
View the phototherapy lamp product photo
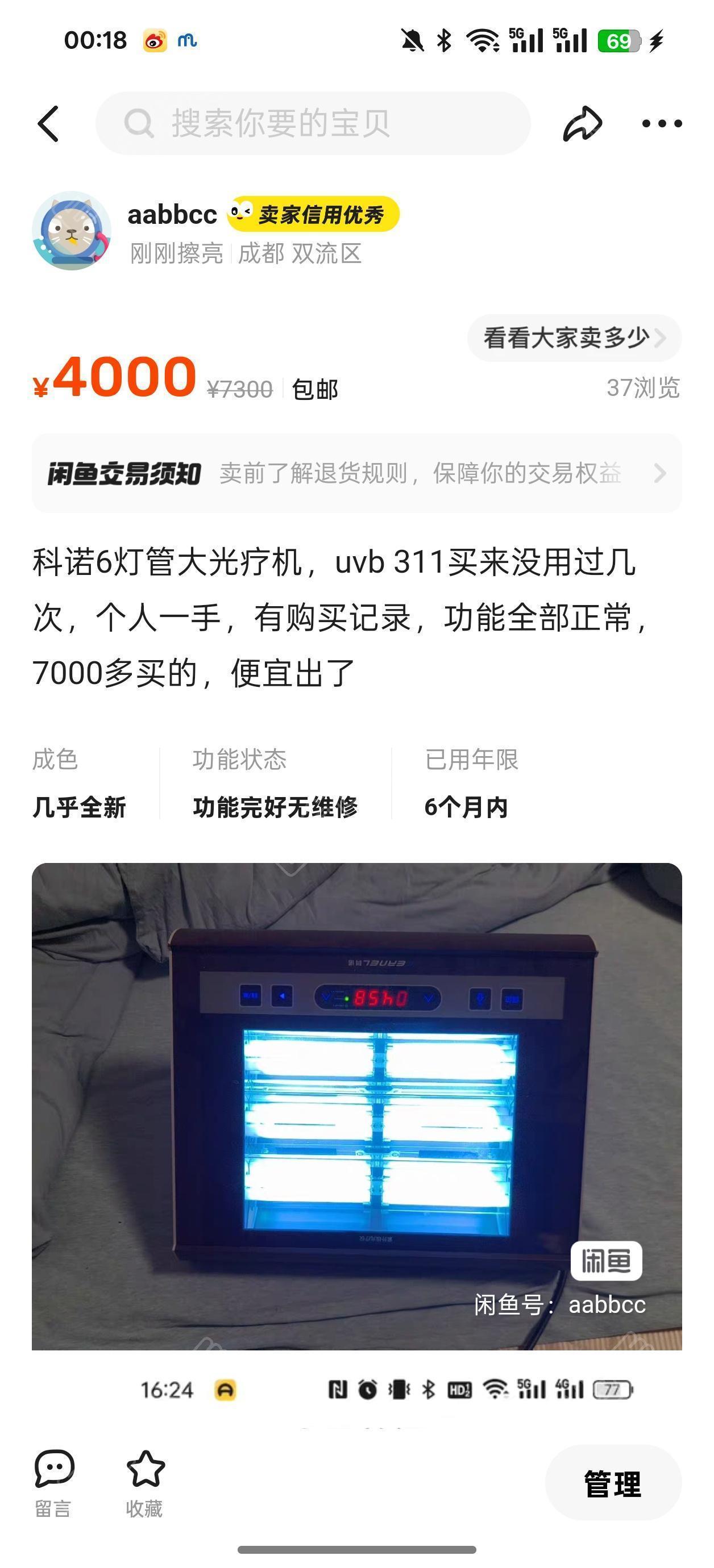coord(356,1105)
